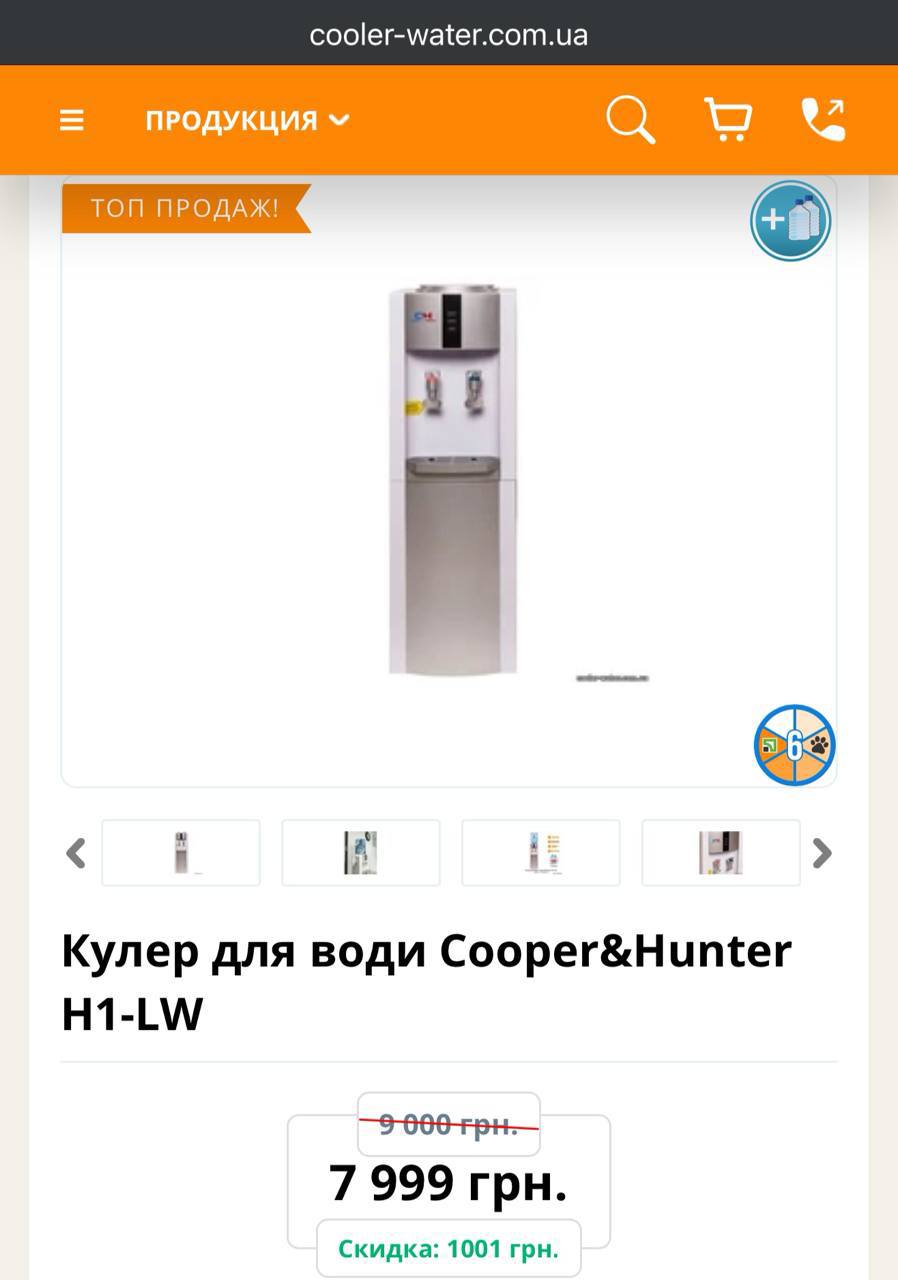Select the fourth gallery thumbnail
Screen dimensions: 898x1280
720,853
